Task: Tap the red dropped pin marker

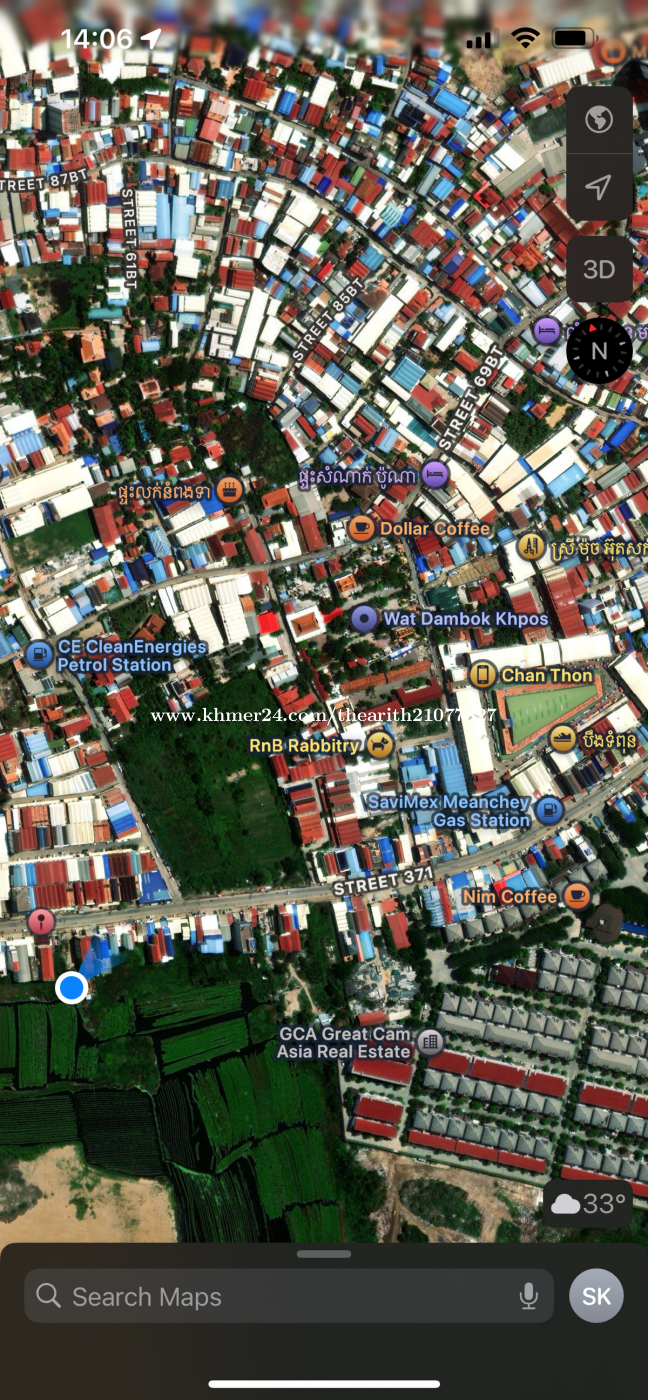Action: 41,922
